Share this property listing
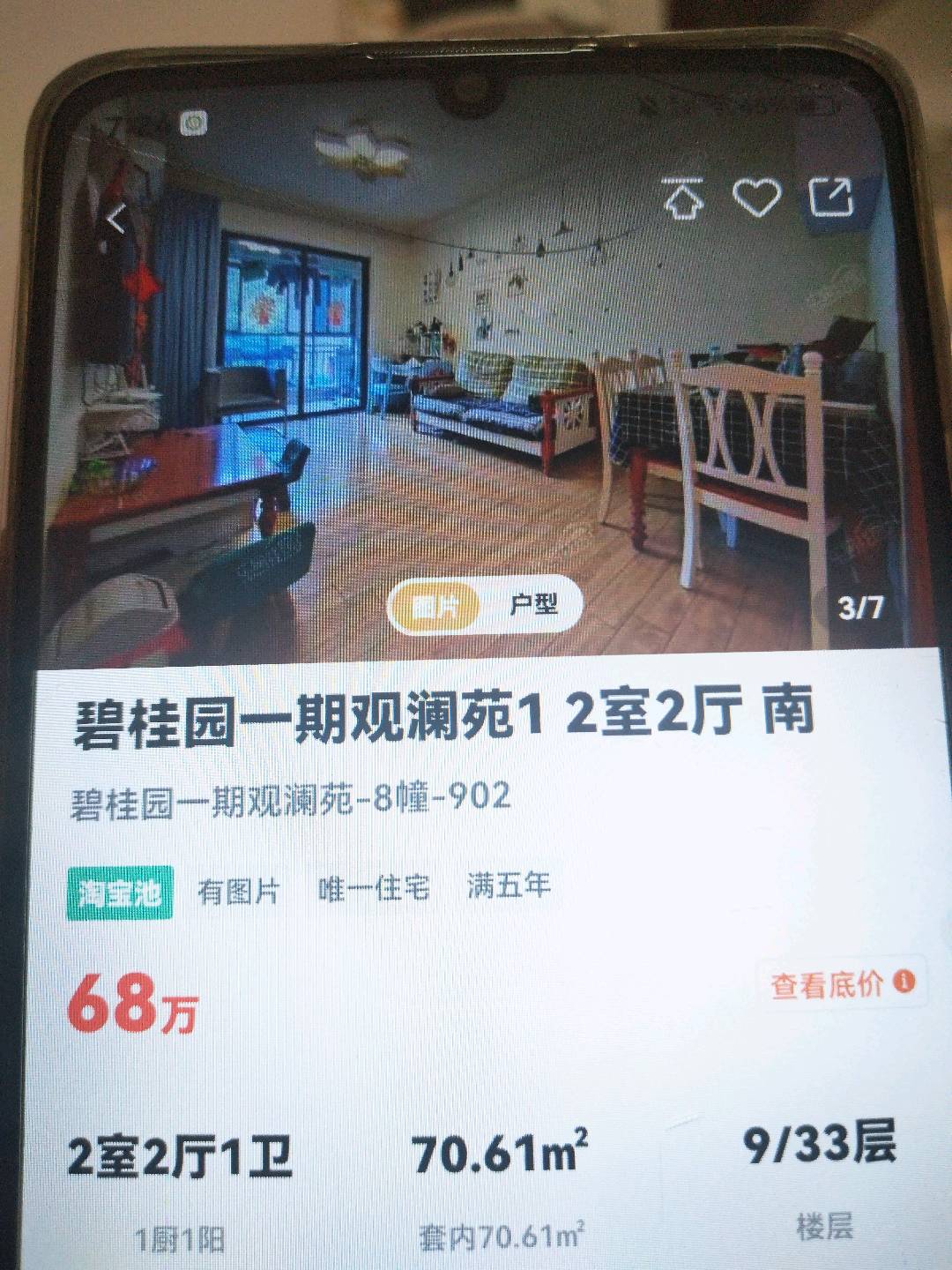 (x=830, y=198)
